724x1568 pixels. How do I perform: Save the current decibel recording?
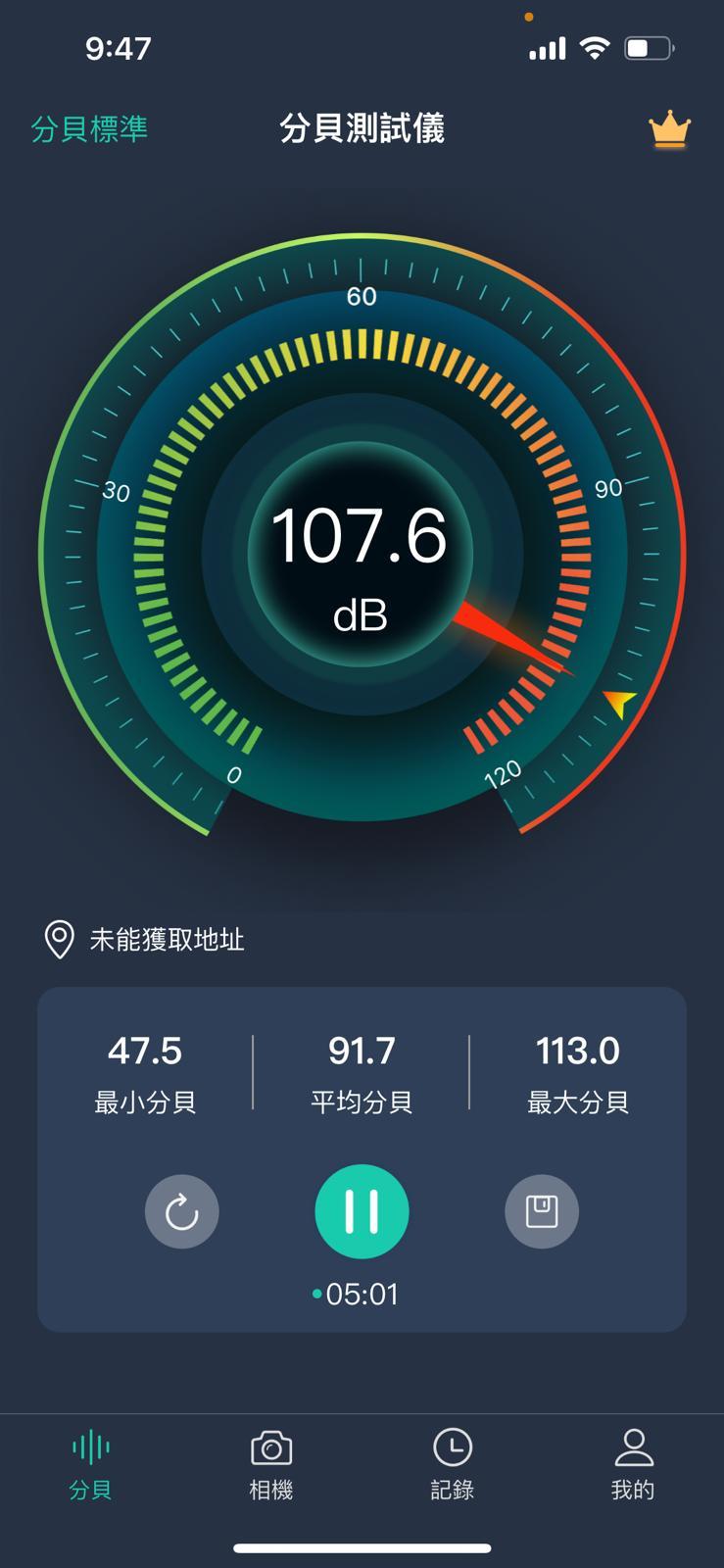(542, 1211)
